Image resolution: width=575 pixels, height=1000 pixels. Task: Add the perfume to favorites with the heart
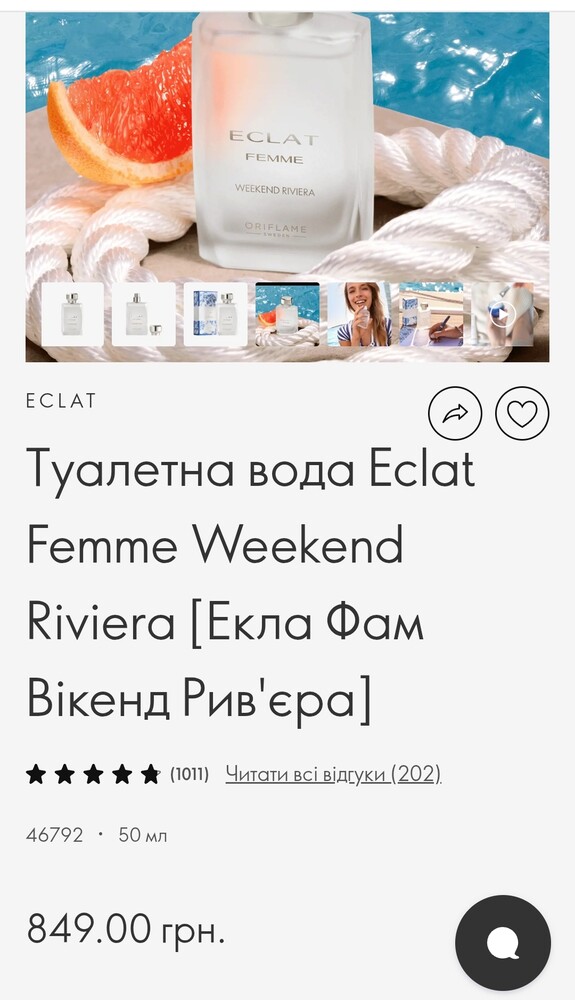pos(522,414)
